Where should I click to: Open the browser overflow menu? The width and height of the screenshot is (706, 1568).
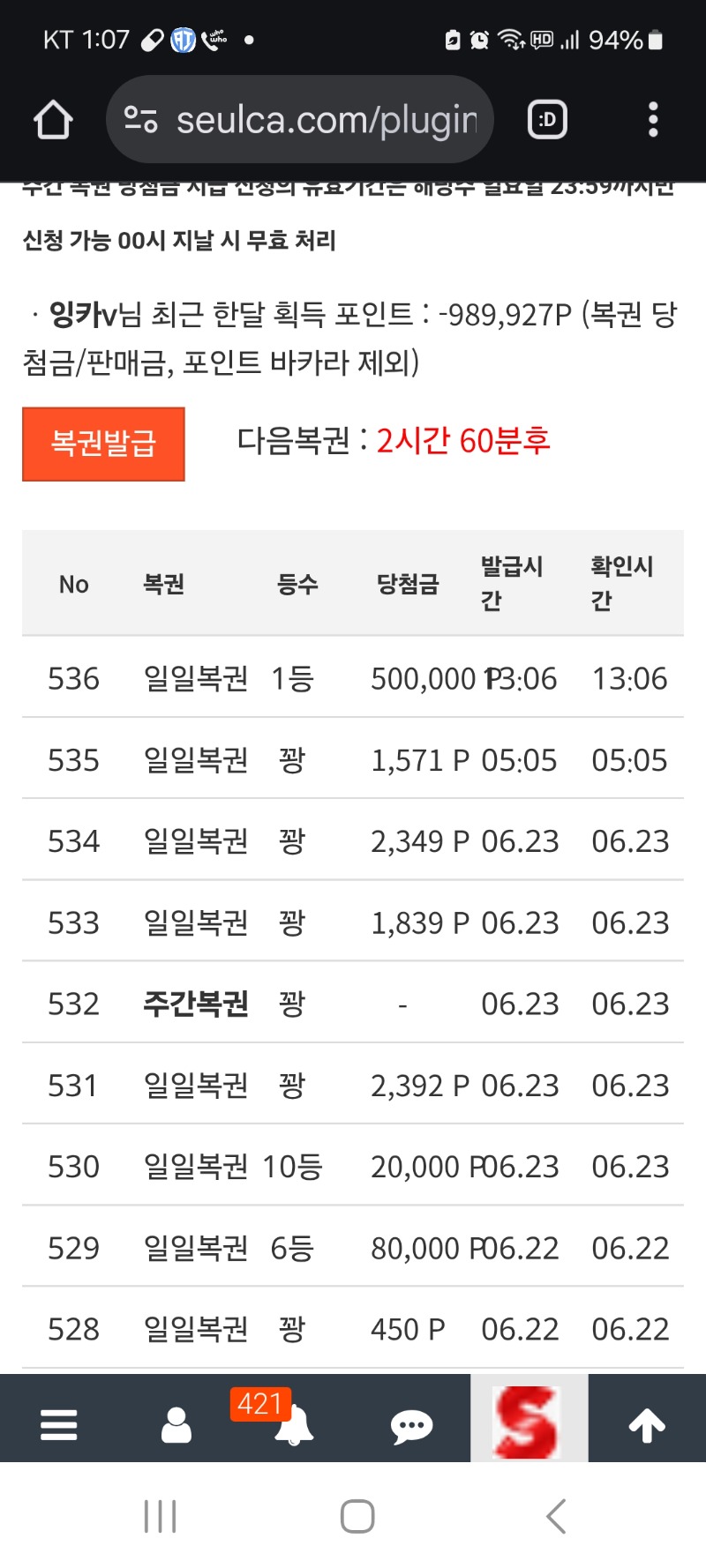pyautogui.click(x=653, y=120)
